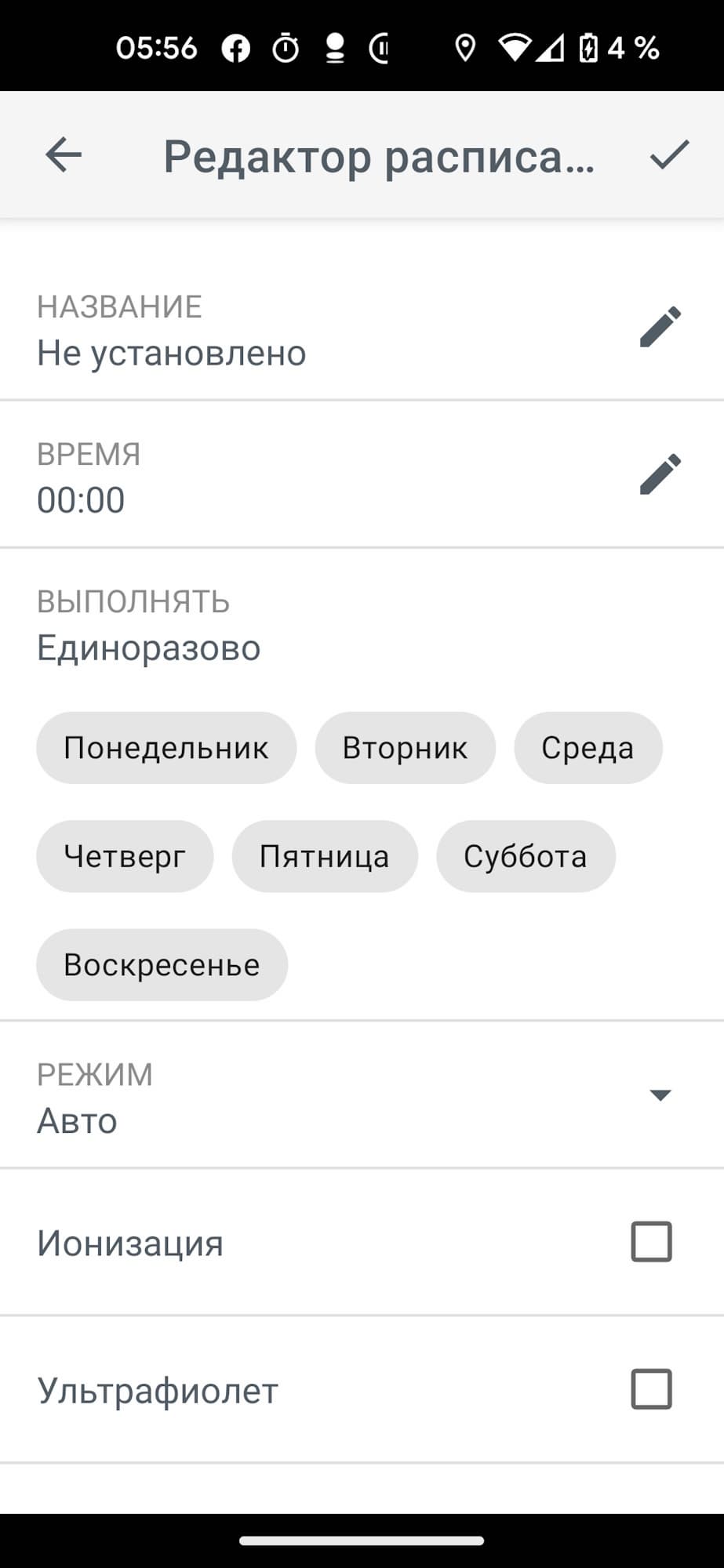Viewport: 724px width, 1568px height.
Task: Check the Ультрафиолет box
Action: pos(651,1389)
